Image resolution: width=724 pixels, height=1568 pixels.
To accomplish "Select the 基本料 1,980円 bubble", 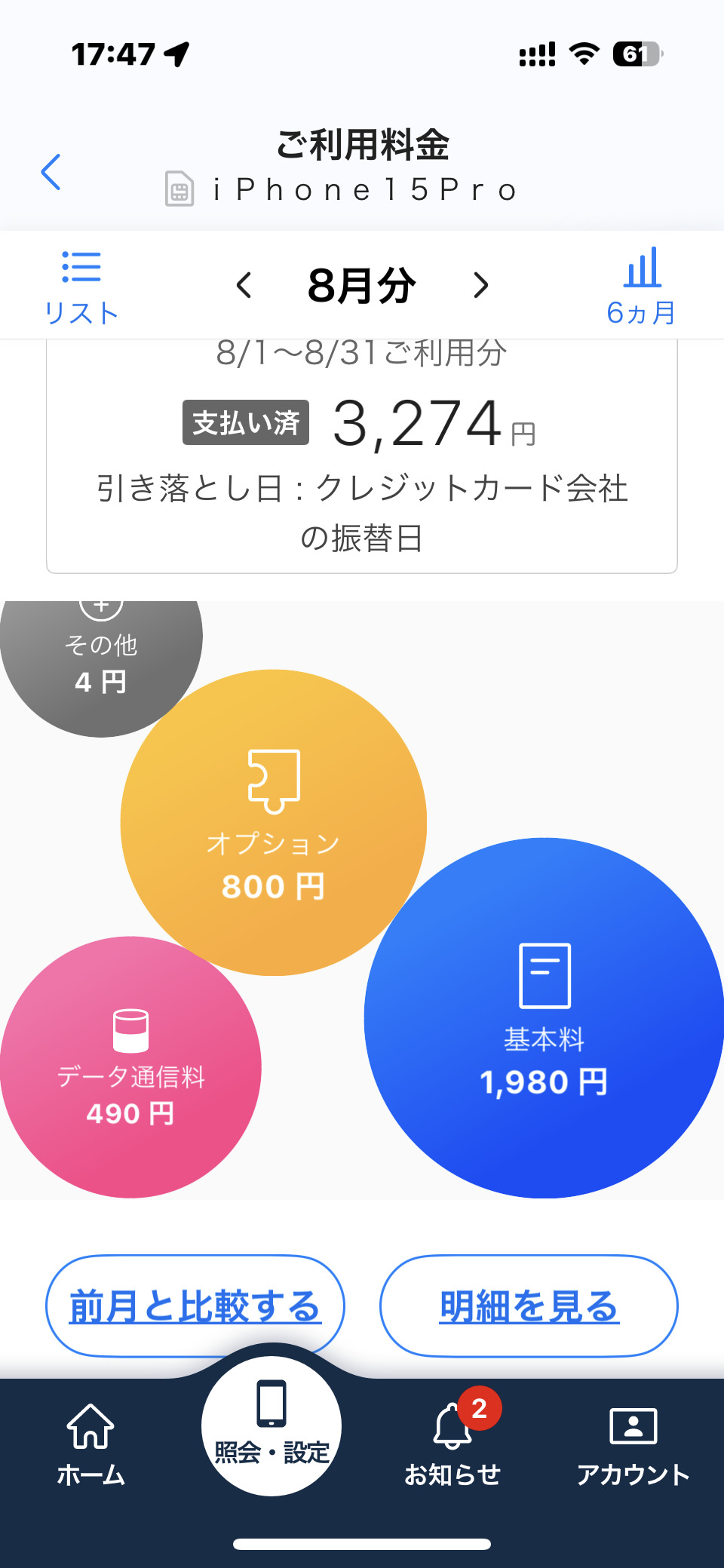I will (544, 1018).
